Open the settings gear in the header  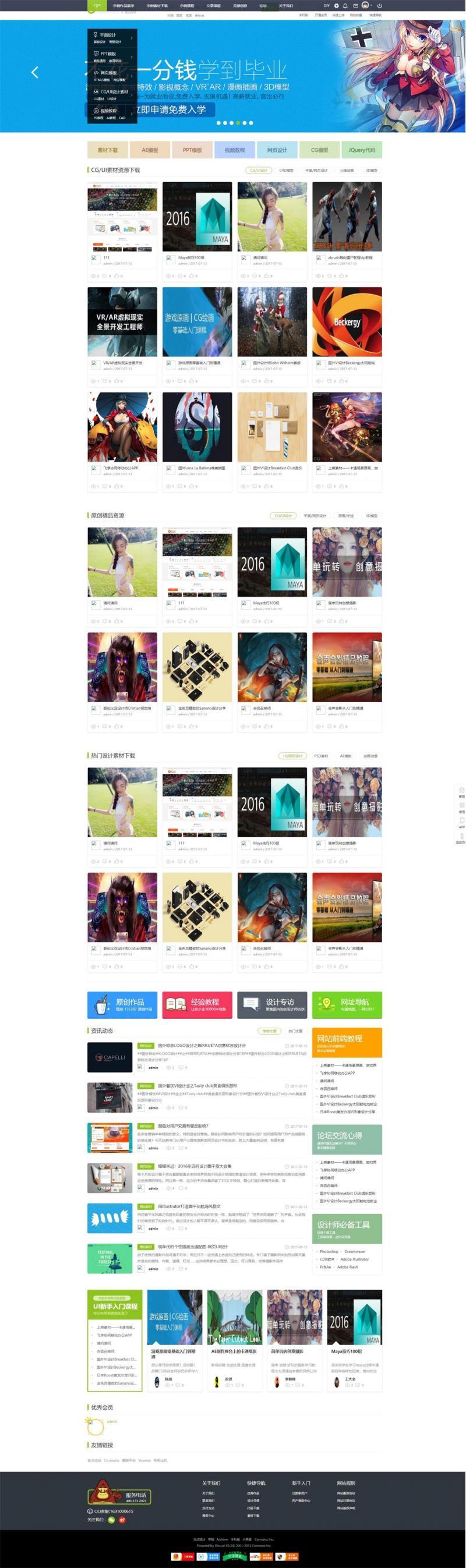(x=336, y=5)
